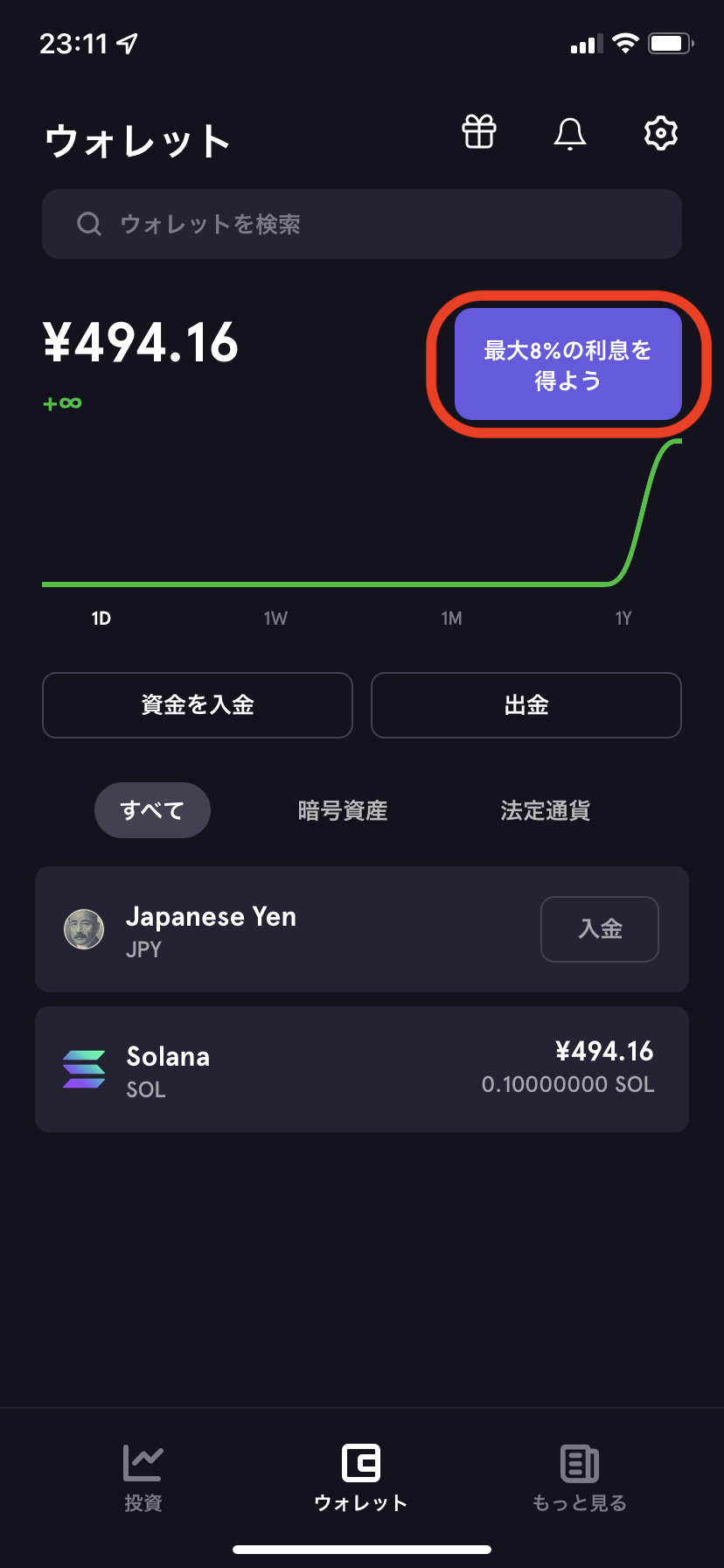Tap the 最大8%の利息を得よう banner
724x1568 pixels.
pos(567,364)
